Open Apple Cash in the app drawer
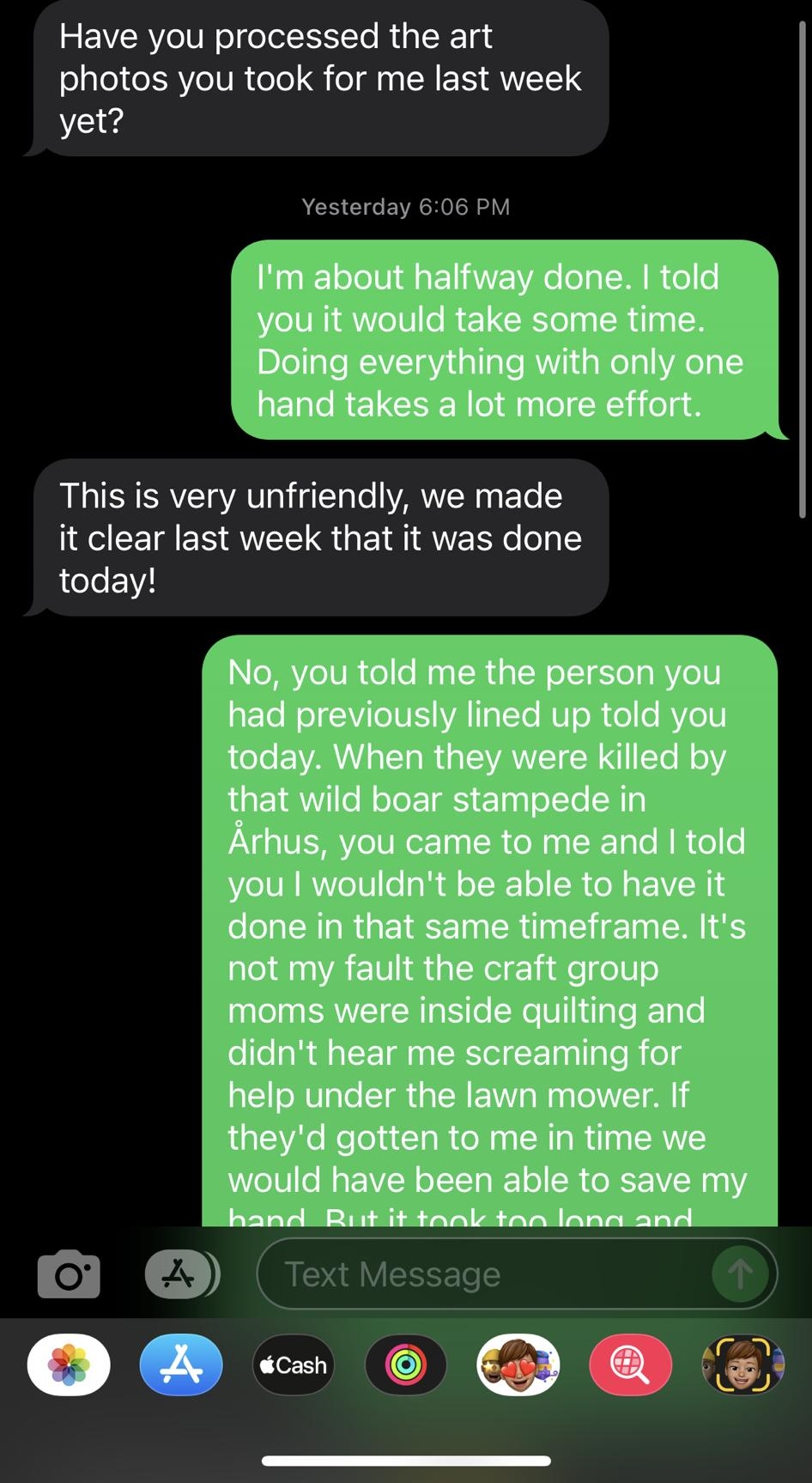 293,1364
